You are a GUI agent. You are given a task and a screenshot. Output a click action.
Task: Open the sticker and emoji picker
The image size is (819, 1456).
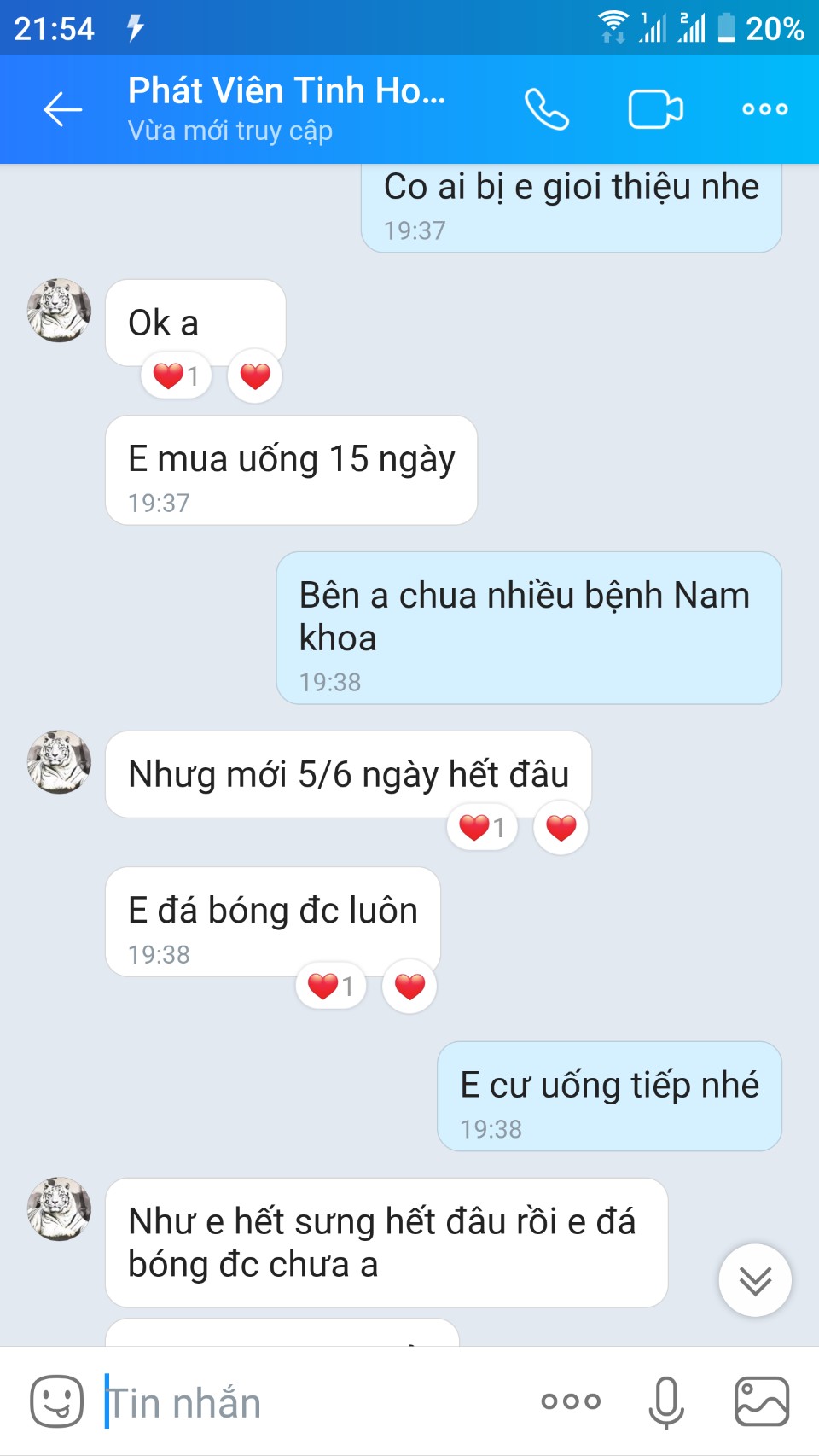click(x=56, y=1401)
